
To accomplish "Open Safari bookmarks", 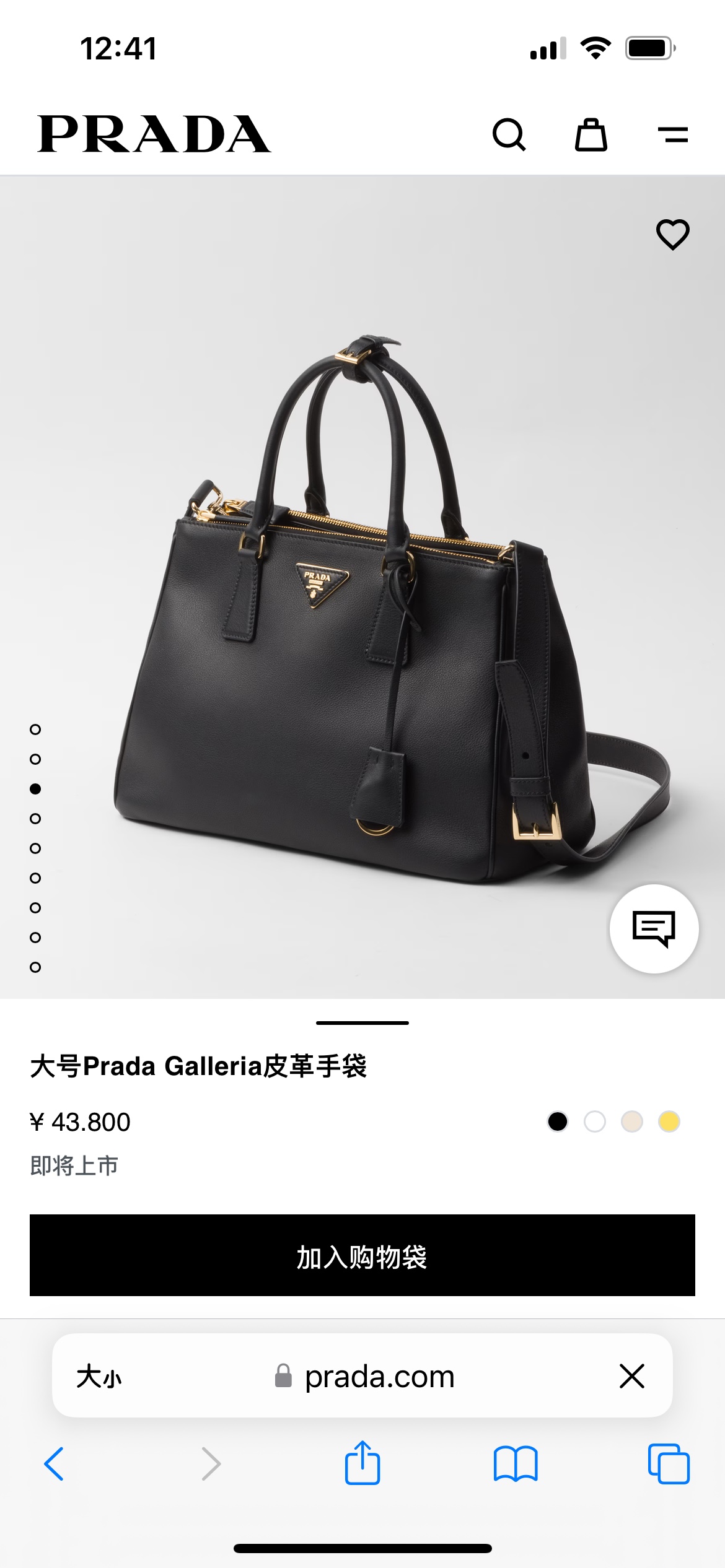I will click(516, 1464).
